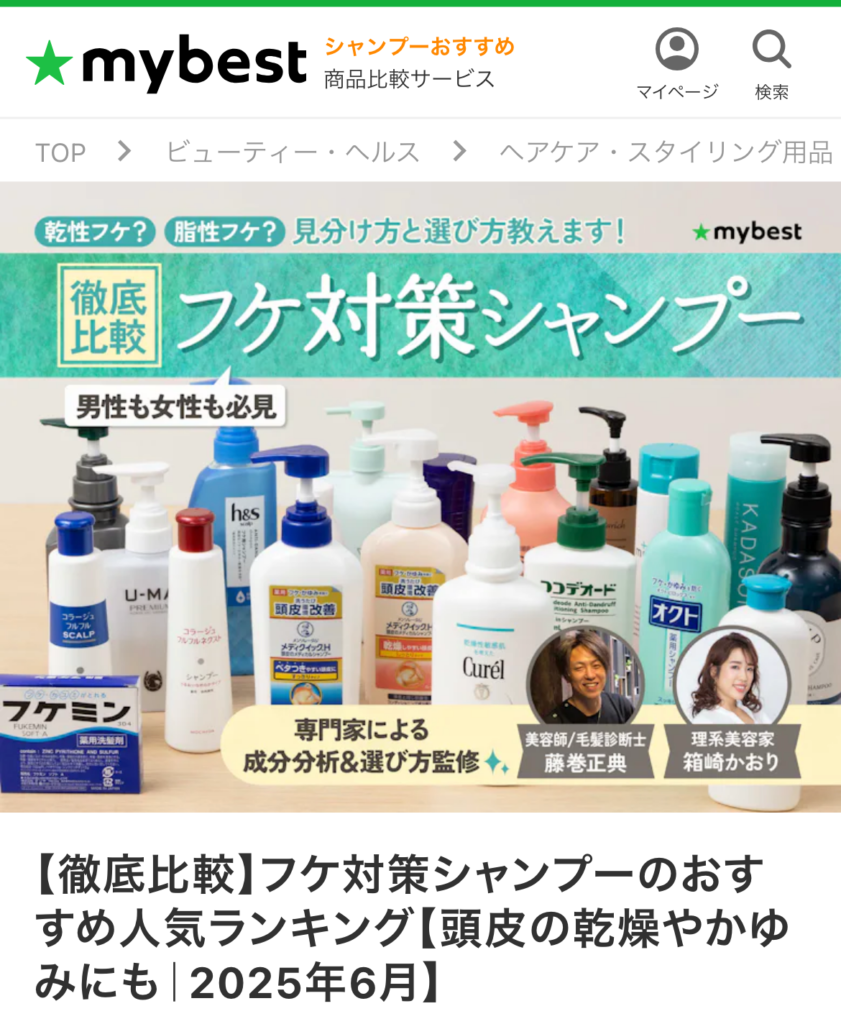Open the mybest home logo
This screenshot has height=1024, width=841.
tap(166, 62)
